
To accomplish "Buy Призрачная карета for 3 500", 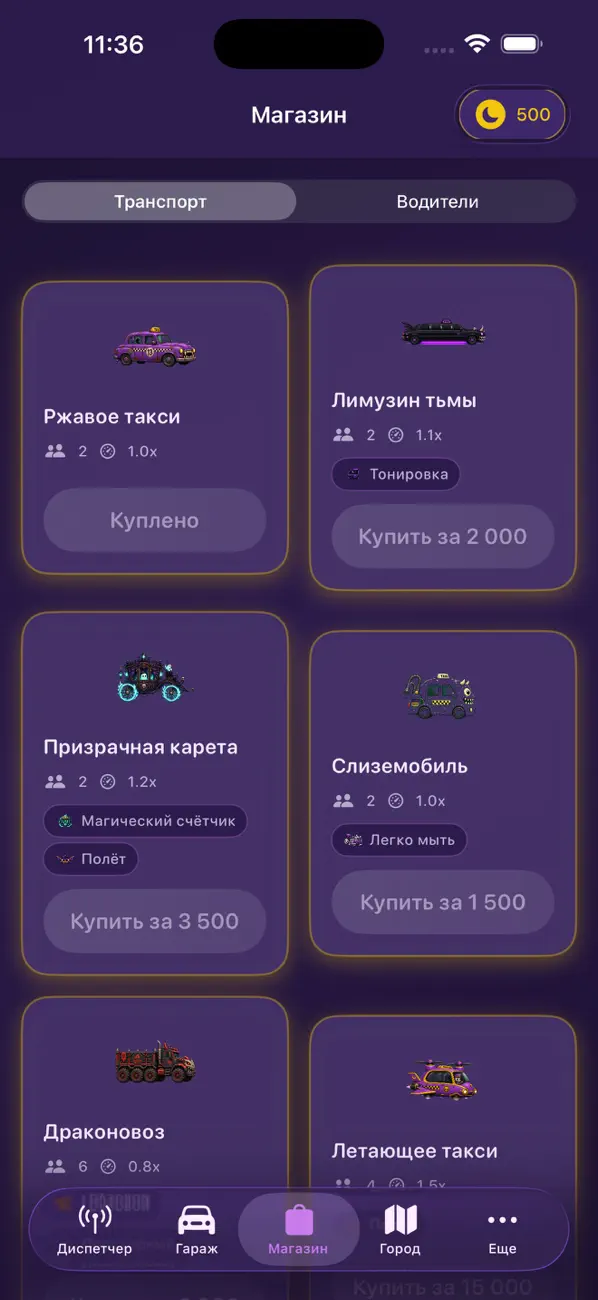I will 155,921.
